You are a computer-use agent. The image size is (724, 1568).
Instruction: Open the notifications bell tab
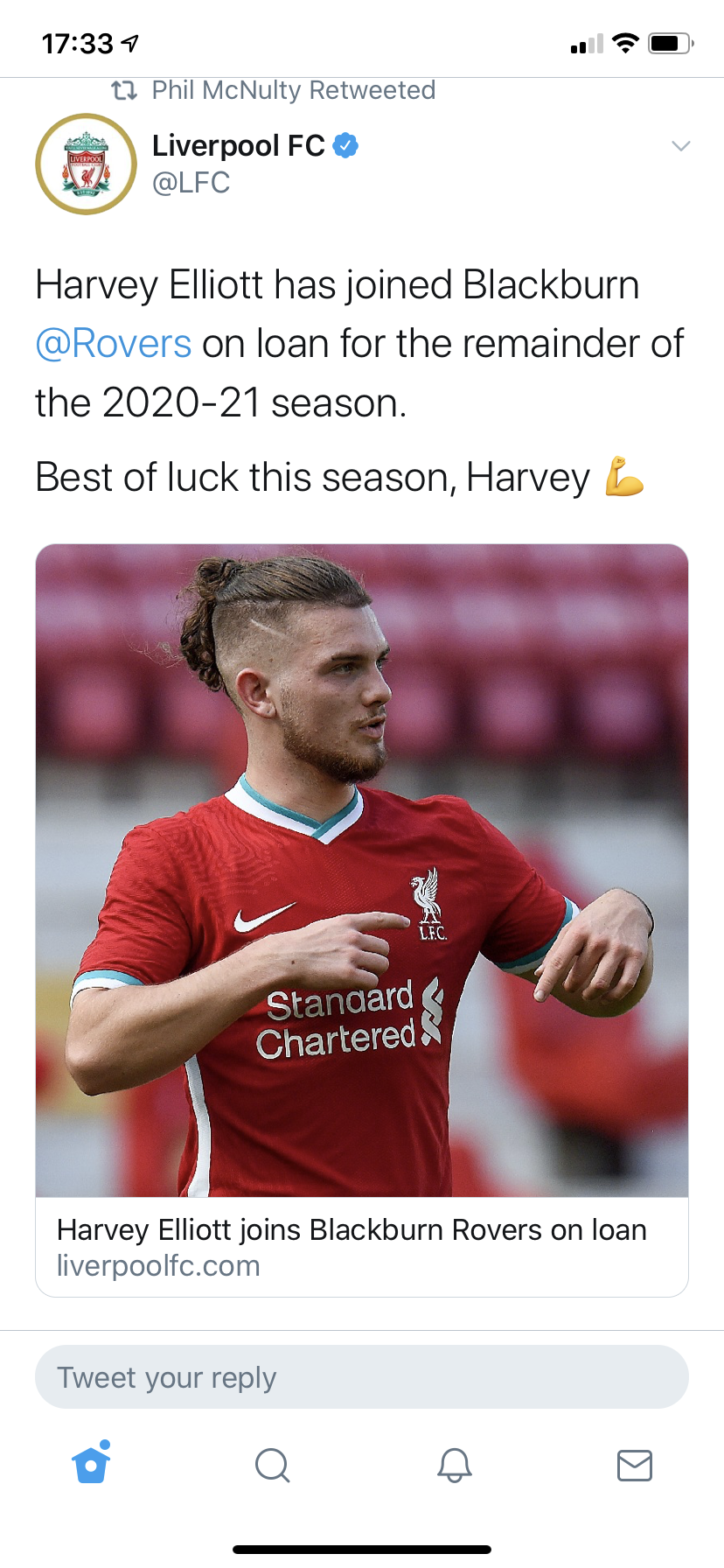[x=454, y=1465]
